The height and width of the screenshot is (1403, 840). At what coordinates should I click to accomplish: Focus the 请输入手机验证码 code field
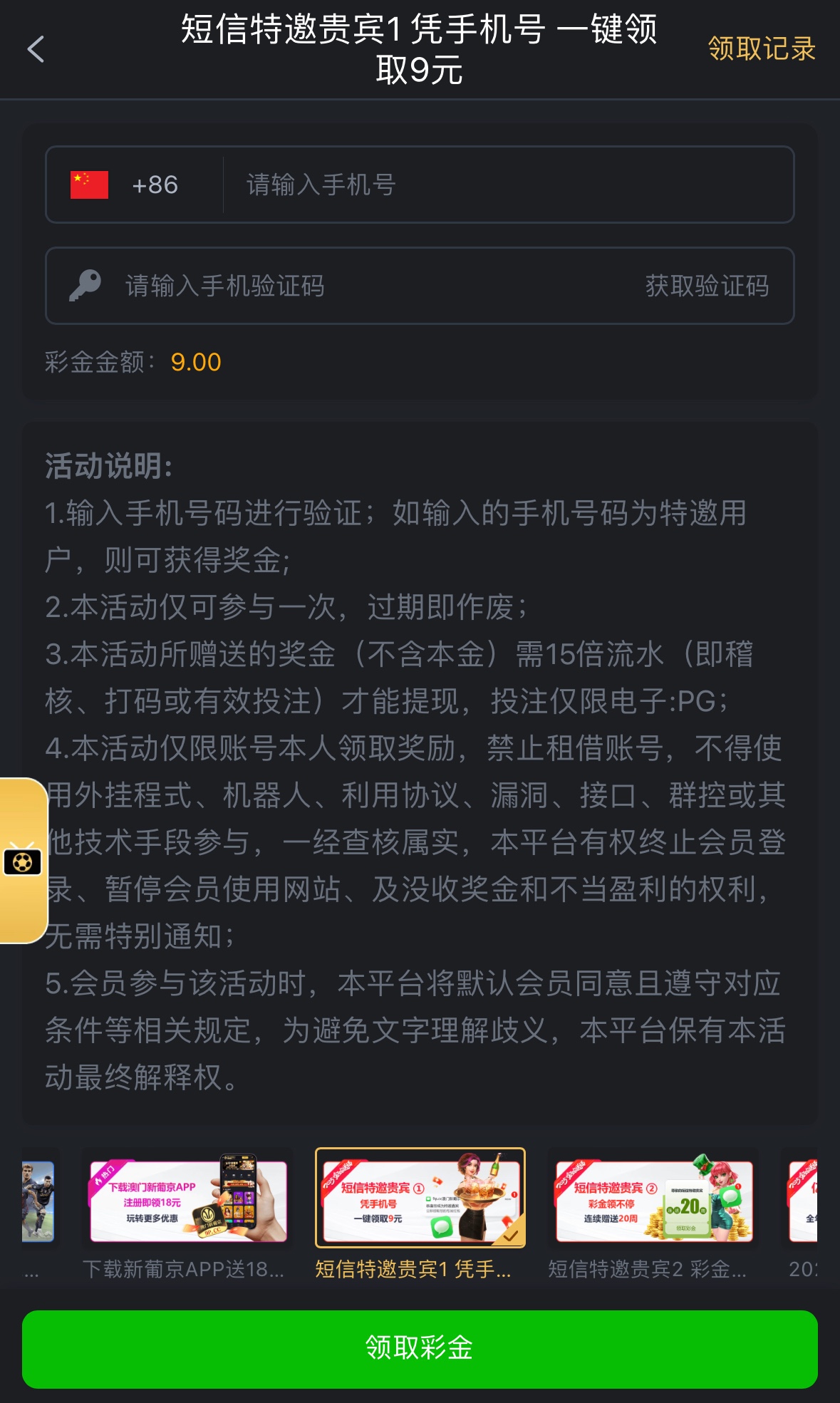[356, 286]
